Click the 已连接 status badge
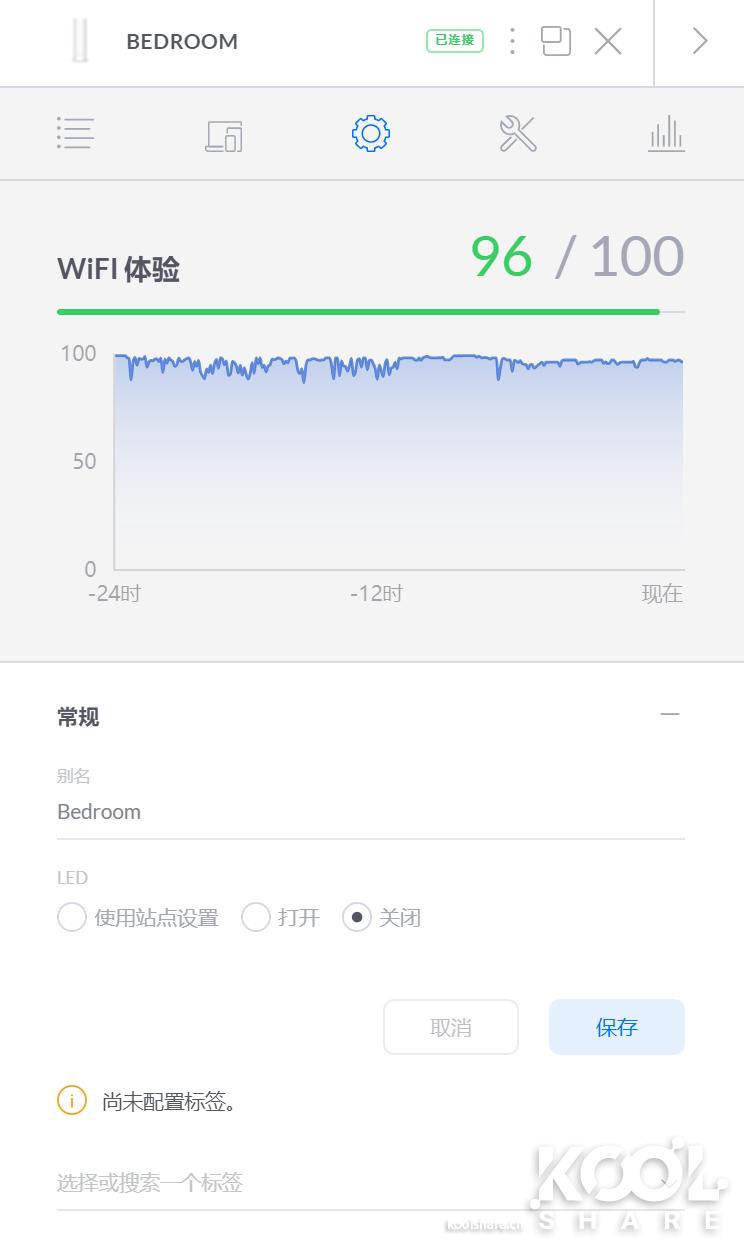 click(455, 41)
